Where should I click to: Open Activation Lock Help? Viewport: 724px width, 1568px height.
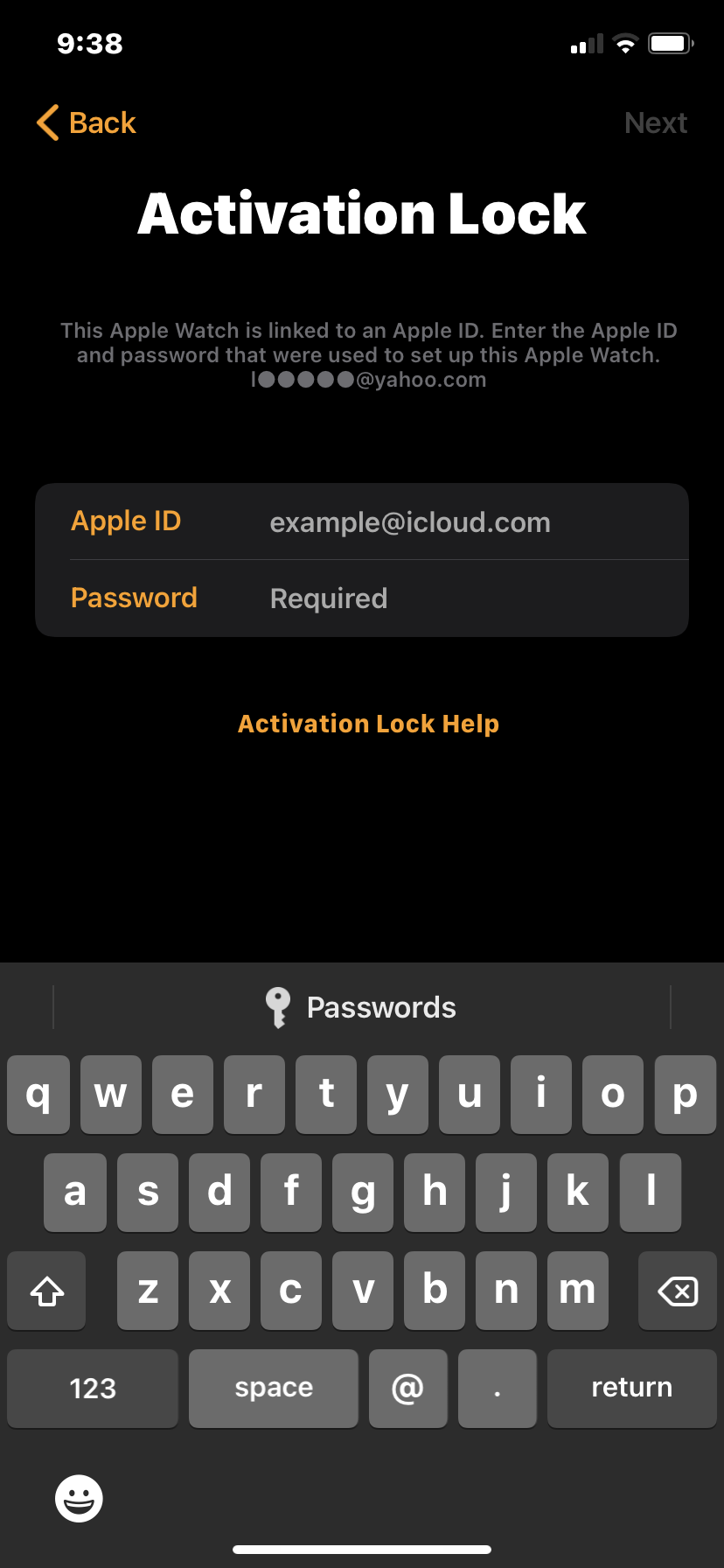point(368,724)
